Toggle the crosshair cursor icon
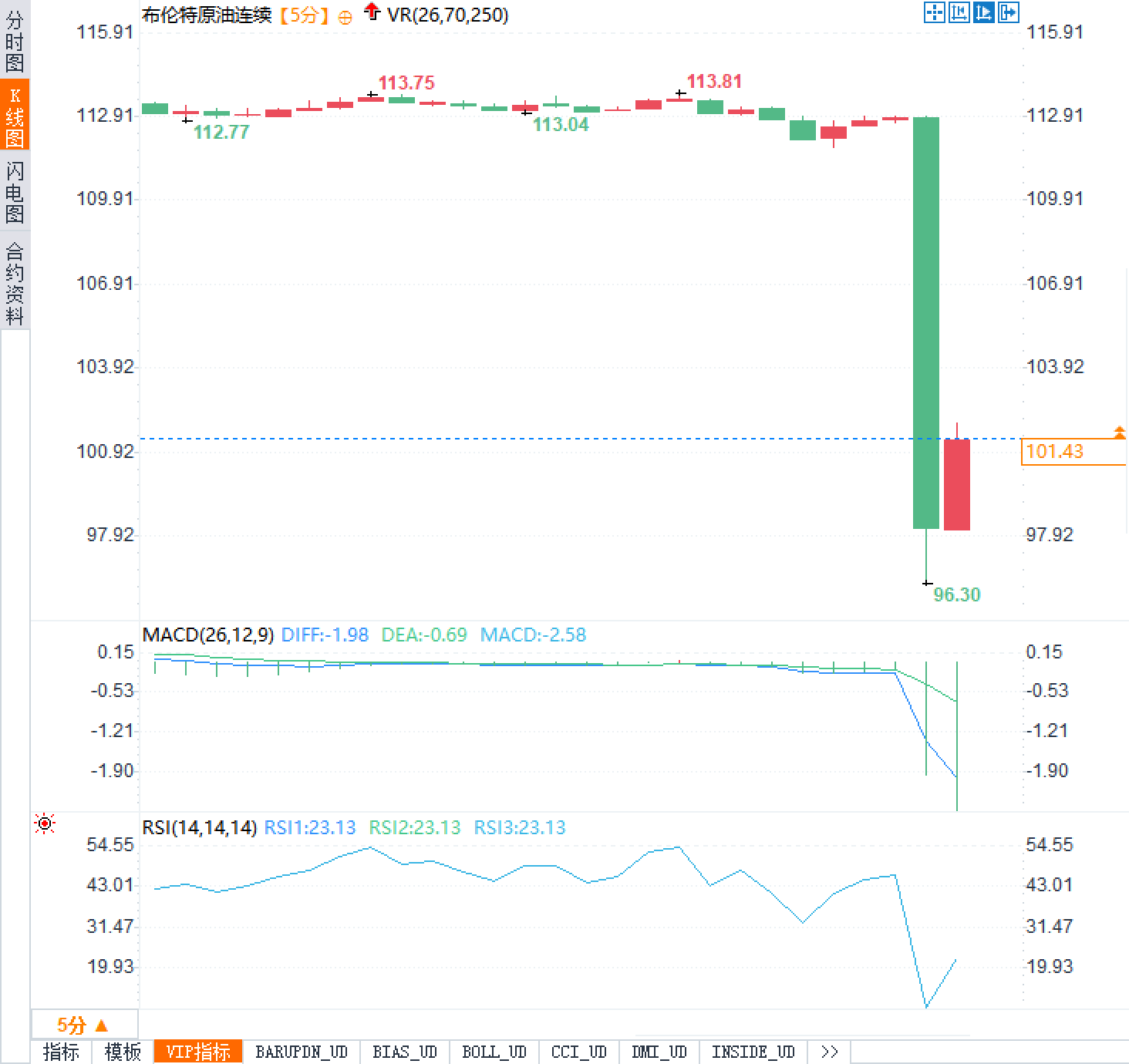Image resolution: width=1129 pixels, height=1064 pixels. pos(934,12)
